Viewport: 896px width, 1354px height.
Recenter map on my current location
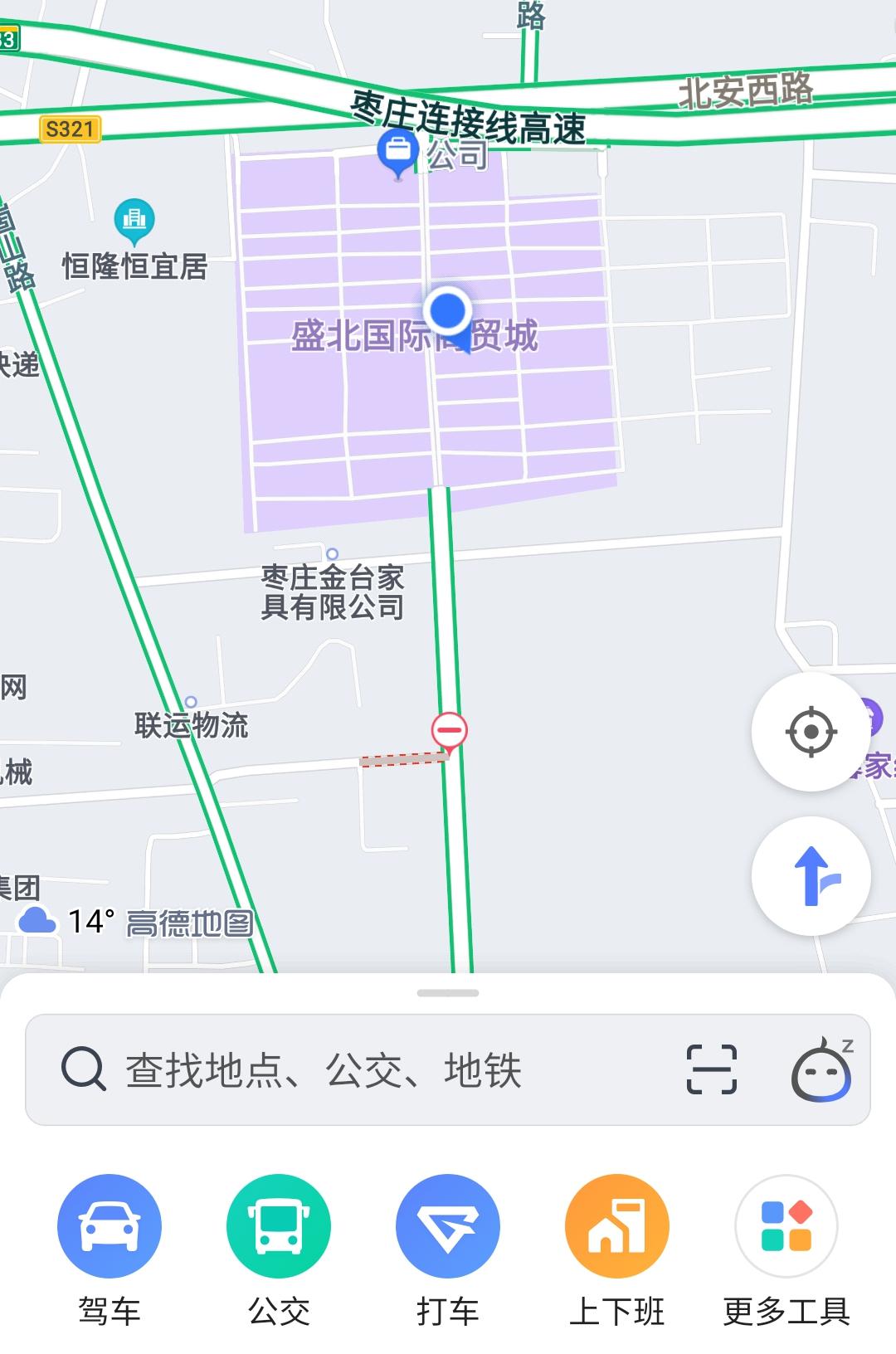tap(811, 732)
